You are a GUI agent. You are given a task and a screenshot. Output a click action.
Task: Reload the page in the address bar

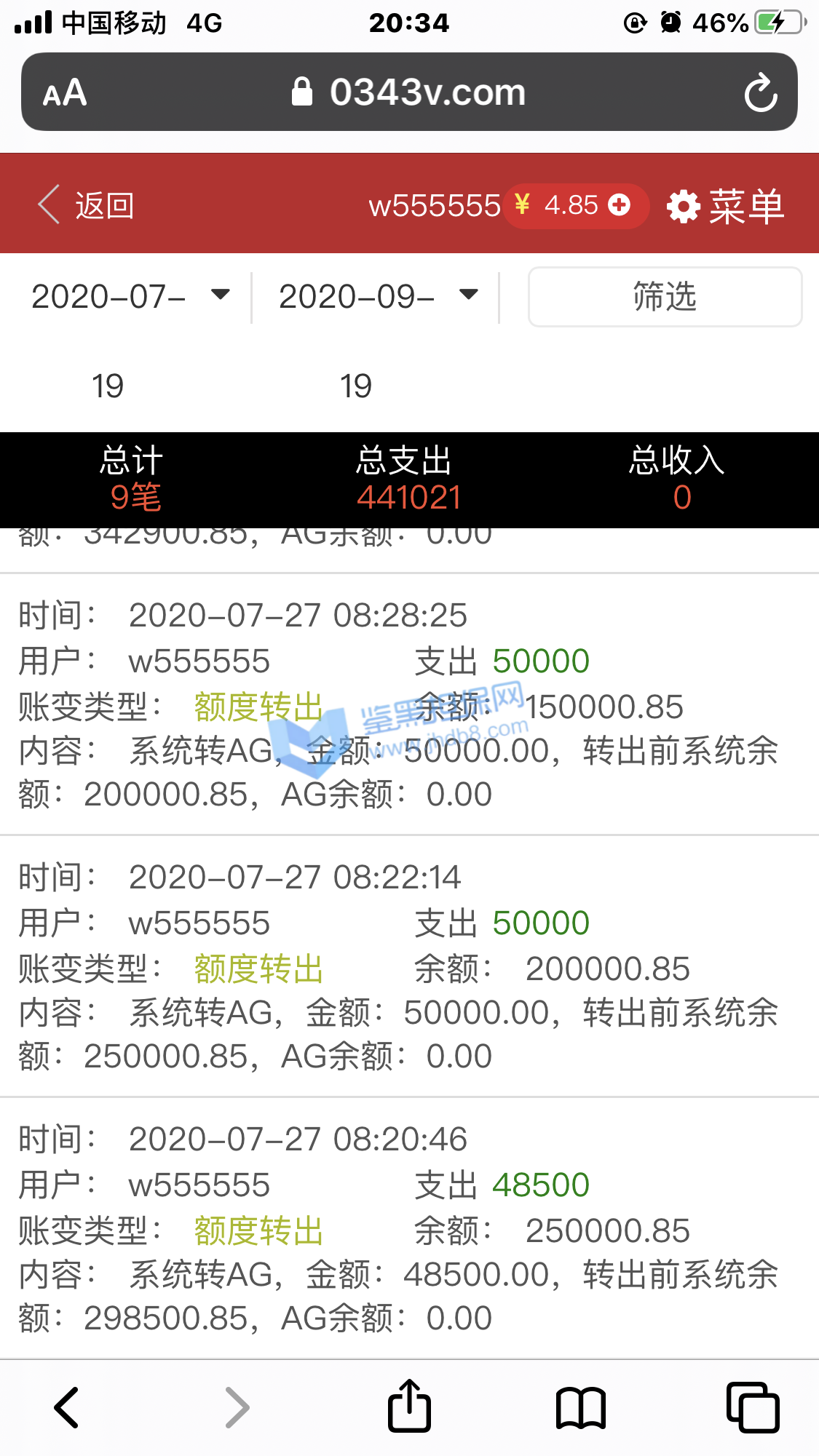pos(761,93)
